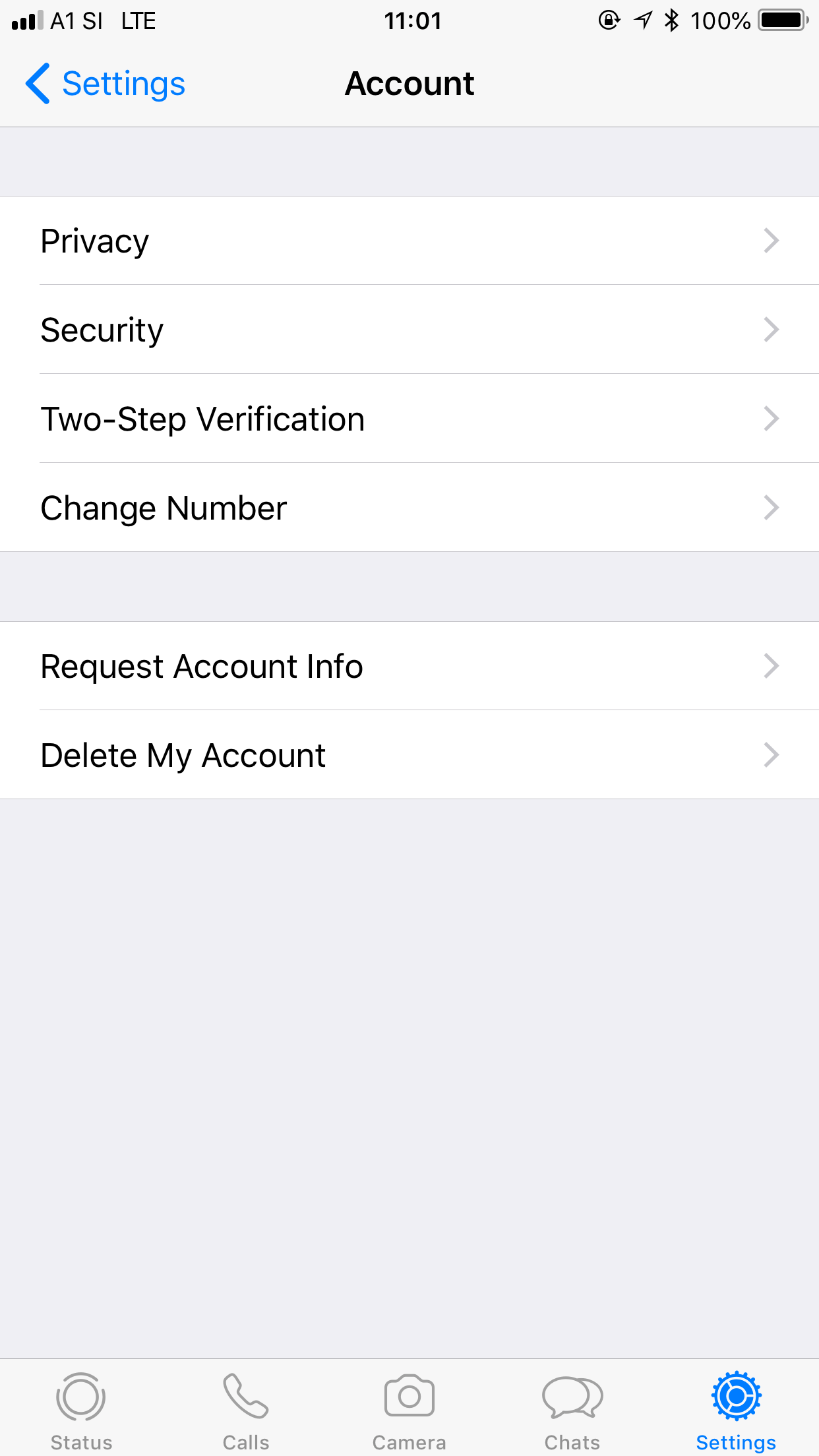Screen dimensions: 819x1456
Task: Open the Security row
Action: pyautogui.click(x=409, y=330)
